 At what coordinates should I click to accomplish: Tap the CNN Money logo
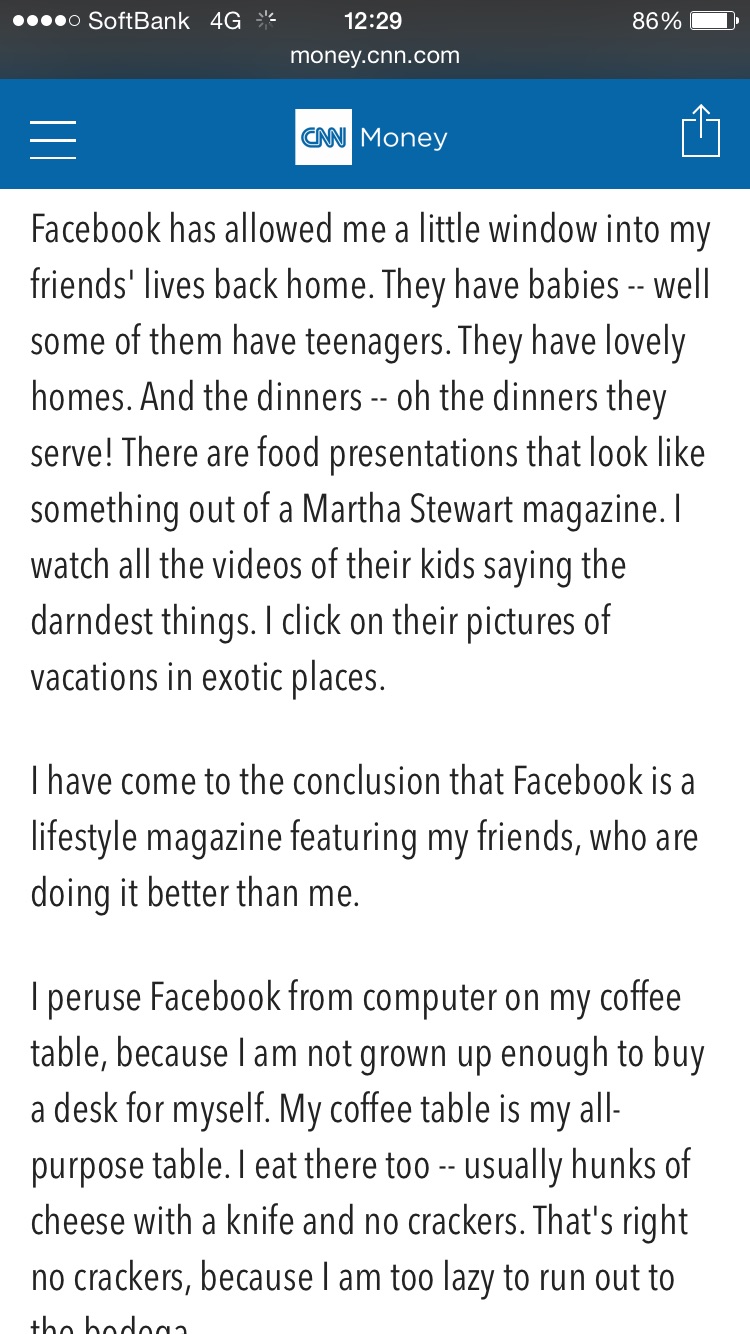click(x=372, y=137)
